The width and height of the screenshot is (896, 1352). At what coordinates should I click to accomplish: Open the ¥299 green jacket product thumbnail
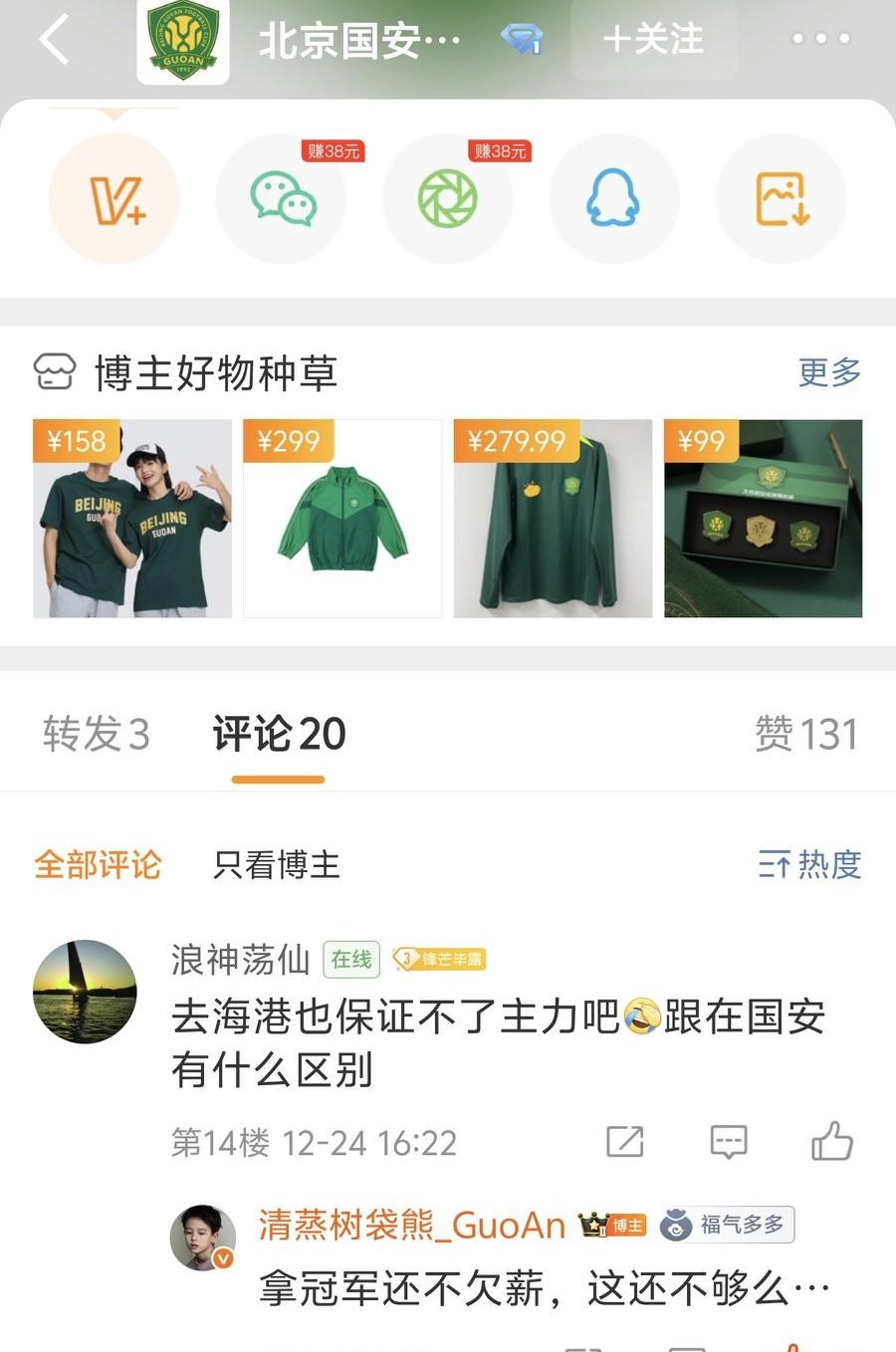[341, 518]
